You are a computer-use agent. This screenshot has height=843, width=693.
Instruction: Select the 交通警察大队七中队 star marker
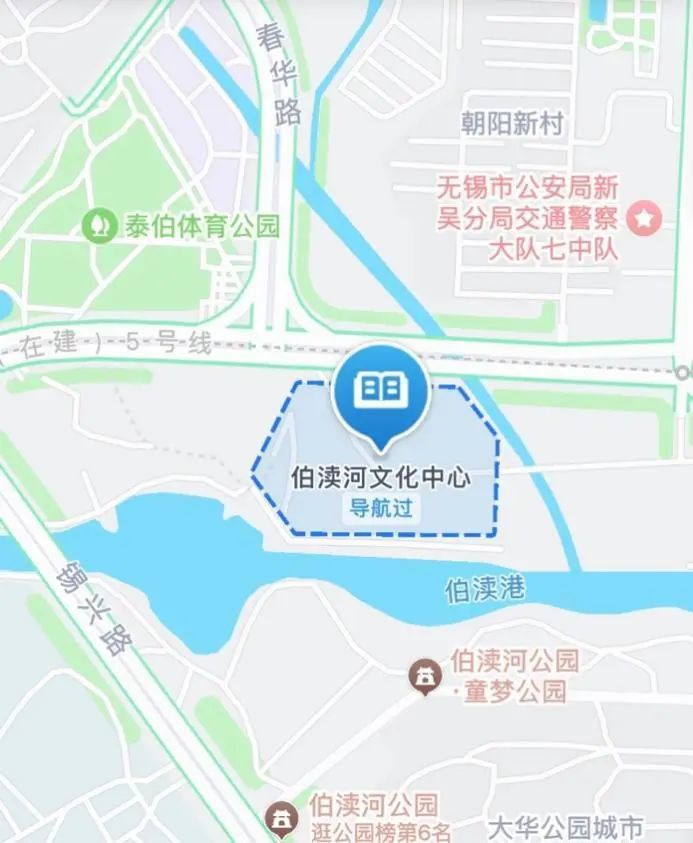[x=646, y=216]
